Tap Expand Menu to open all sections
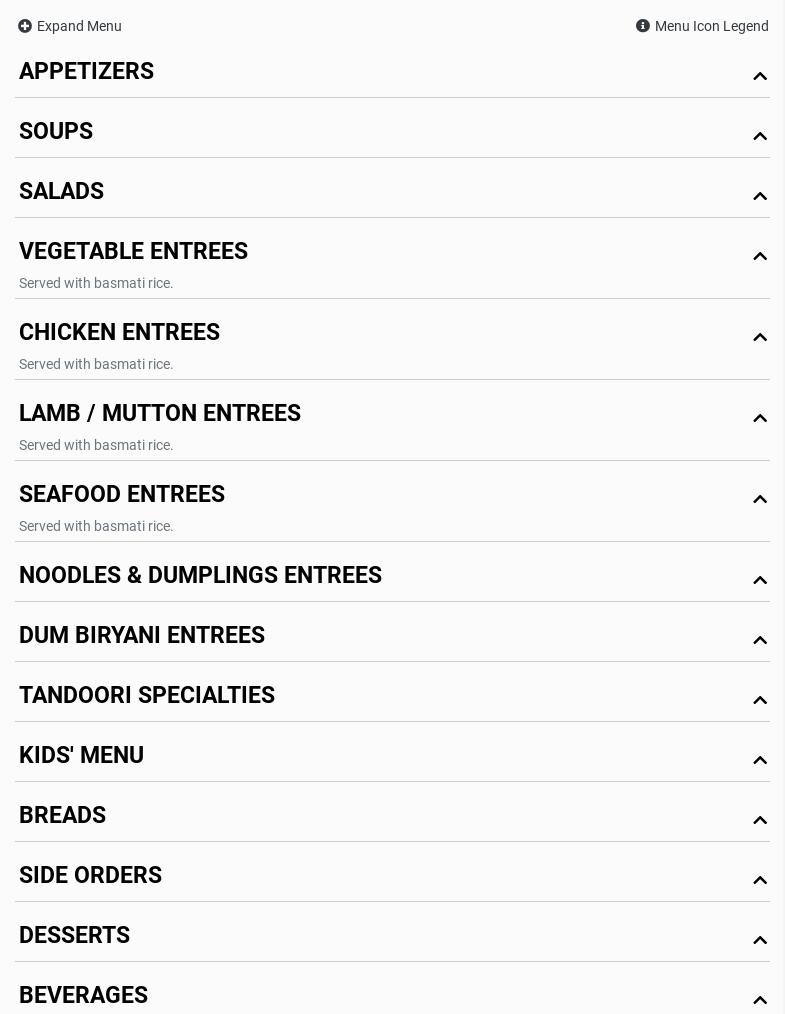The image size is (785, 1014). point(70,26)
